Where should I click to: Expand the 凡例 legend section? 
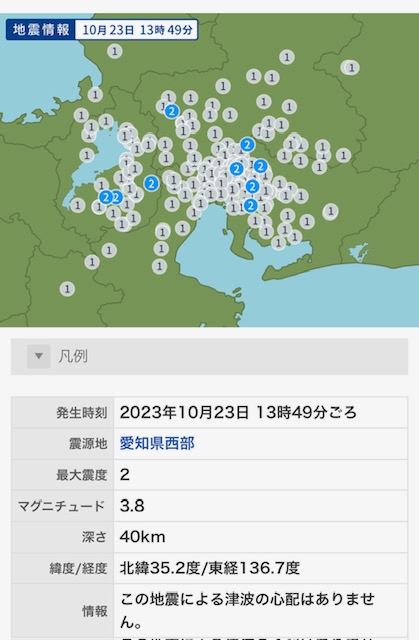tap(209, 356)
